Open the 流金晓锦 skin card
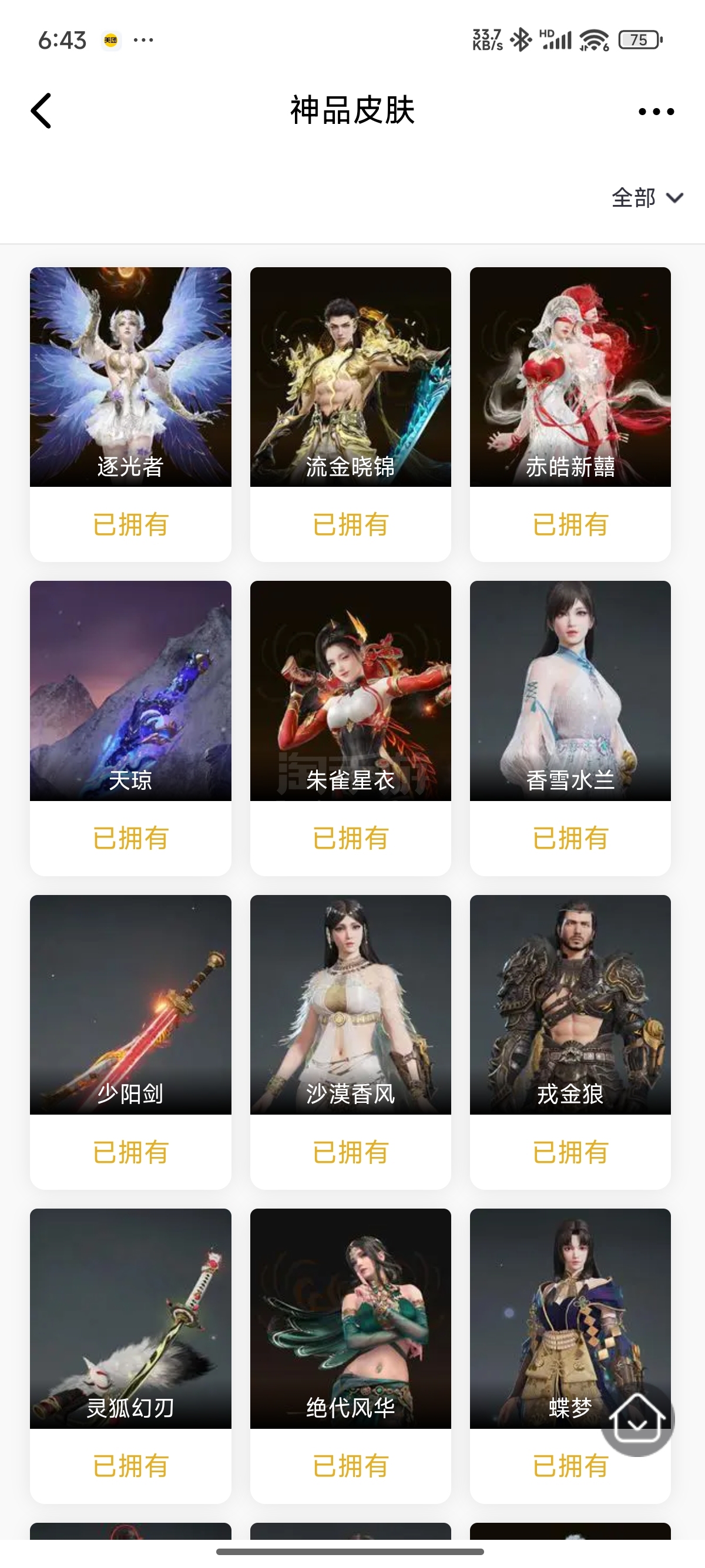705x1568 pixels. 350,378
